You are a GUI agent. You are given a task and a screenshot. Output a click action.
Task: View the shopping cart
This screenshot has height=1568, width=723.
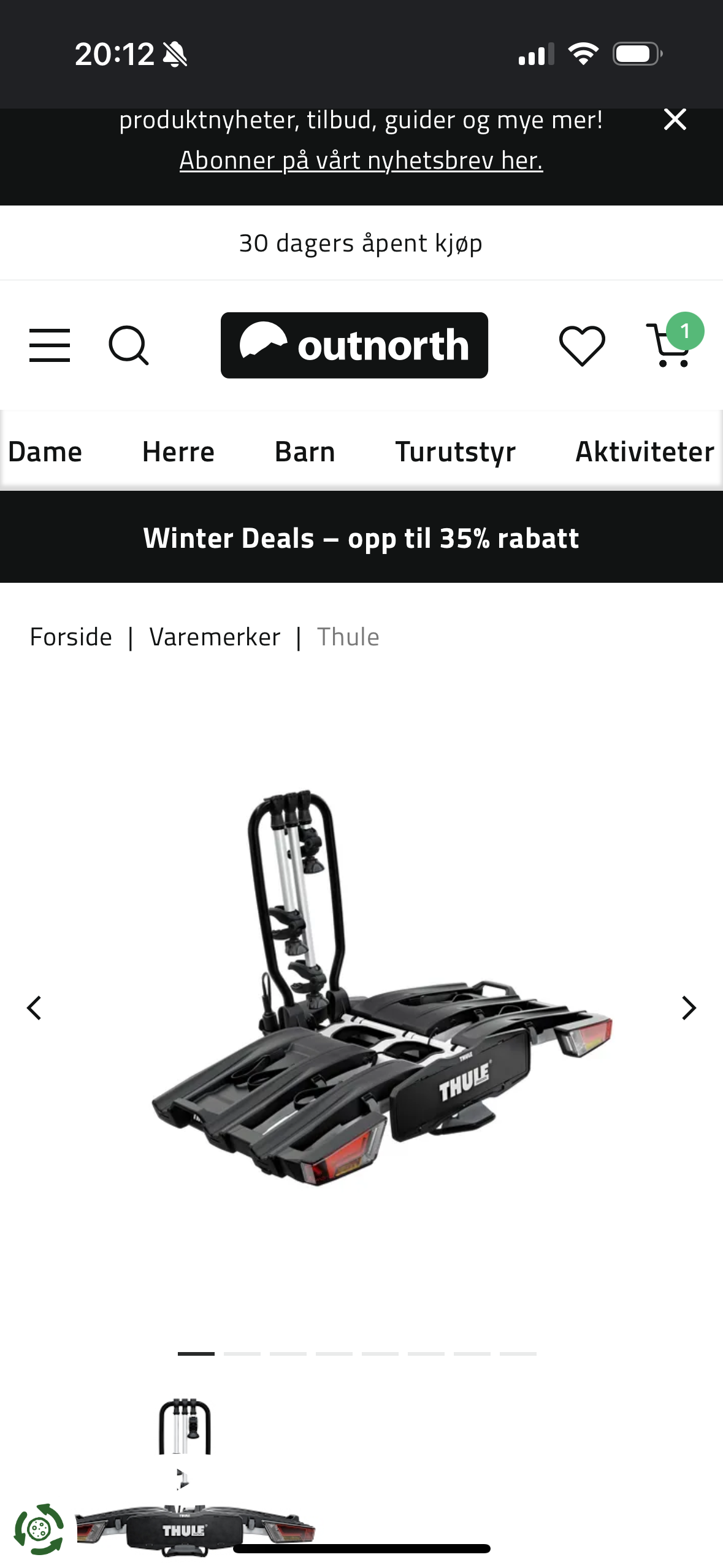coord(671,345)
